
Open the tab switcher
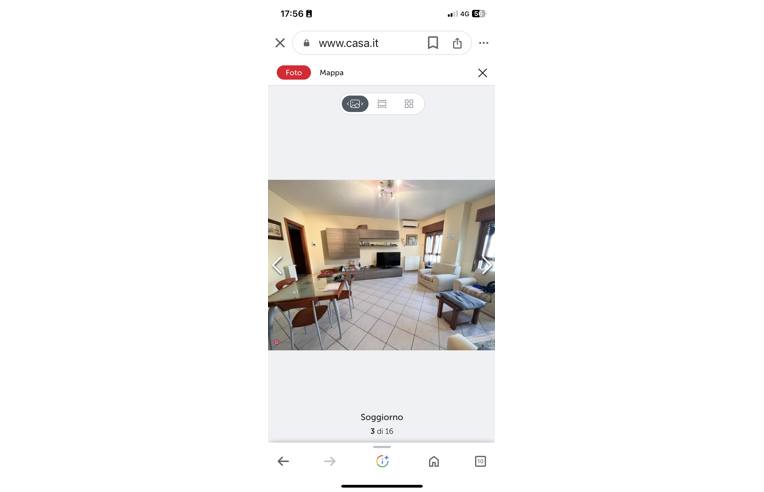(x=480, y=461)
